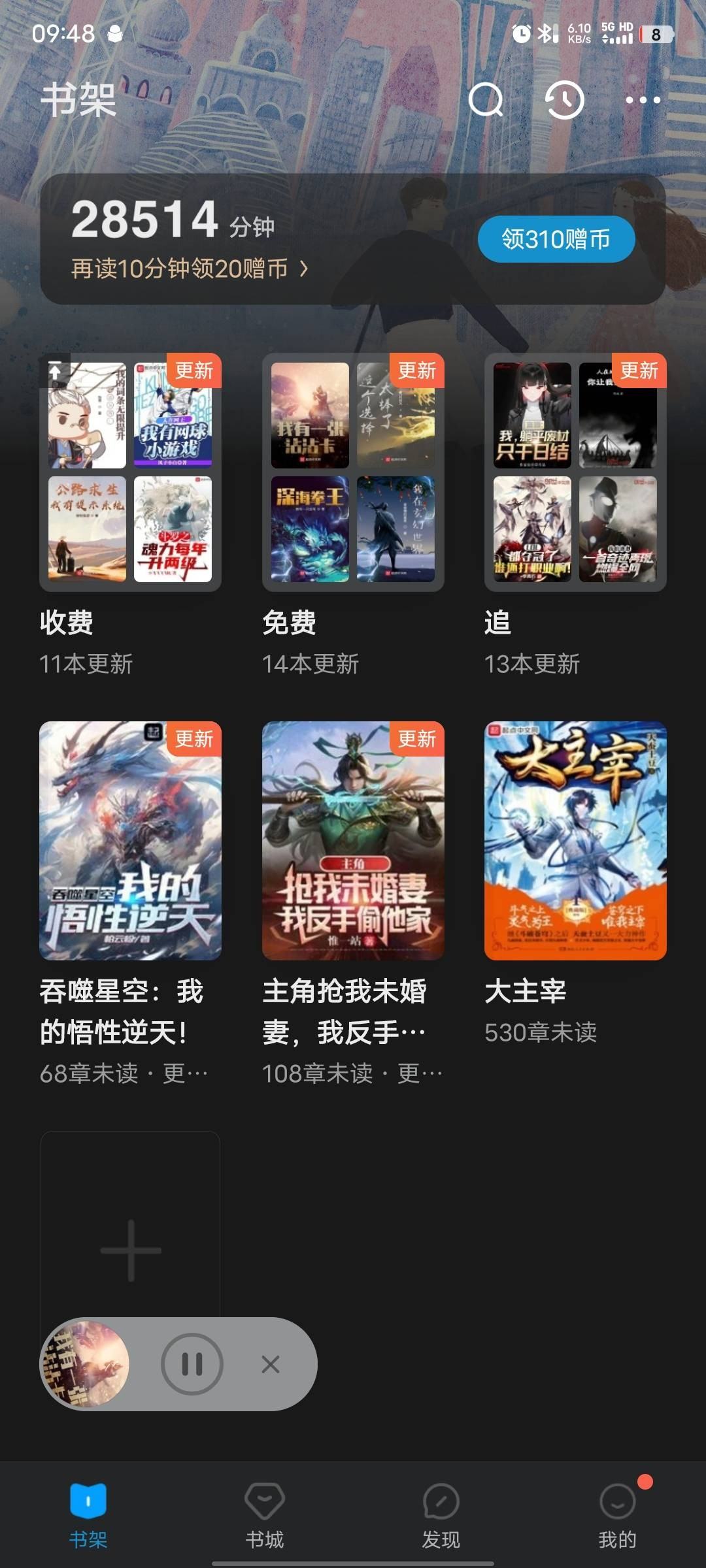Open reading history clock icon
Screen dimensions: 706x1568
pos(564,100)
